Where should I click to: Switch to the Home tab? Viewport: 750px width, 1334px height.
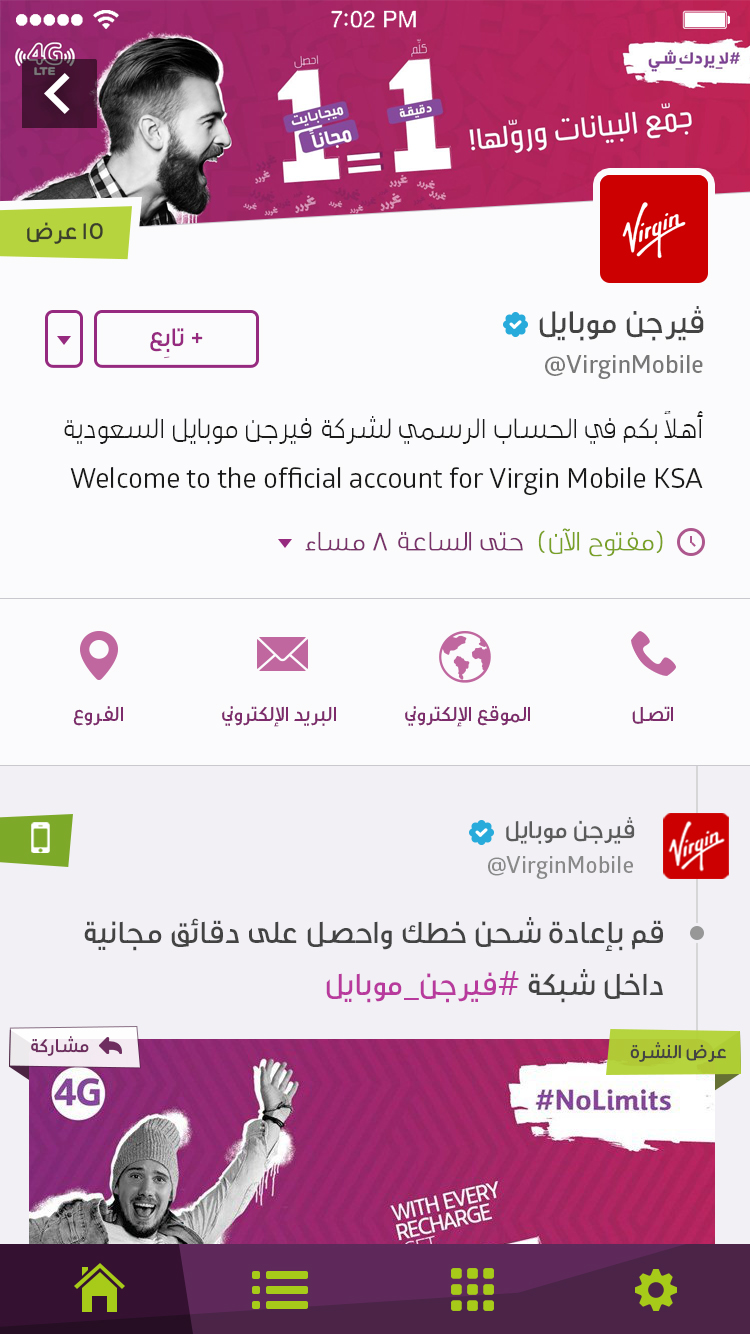tap(99, 1289)
